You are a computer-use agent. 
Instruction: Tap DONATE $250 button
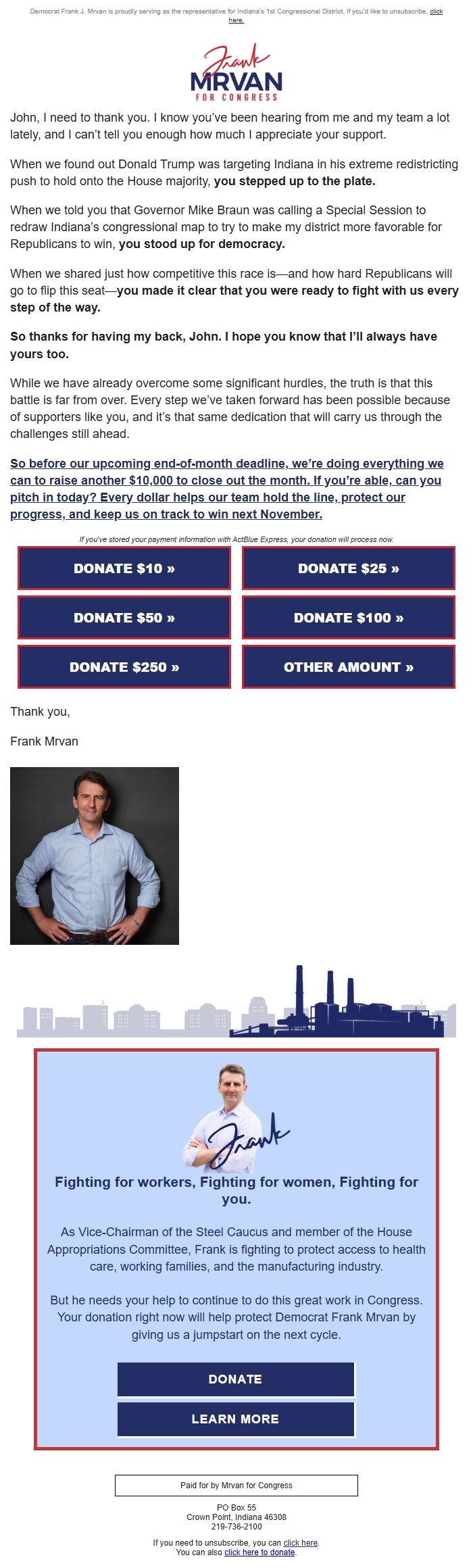[124, 667]
